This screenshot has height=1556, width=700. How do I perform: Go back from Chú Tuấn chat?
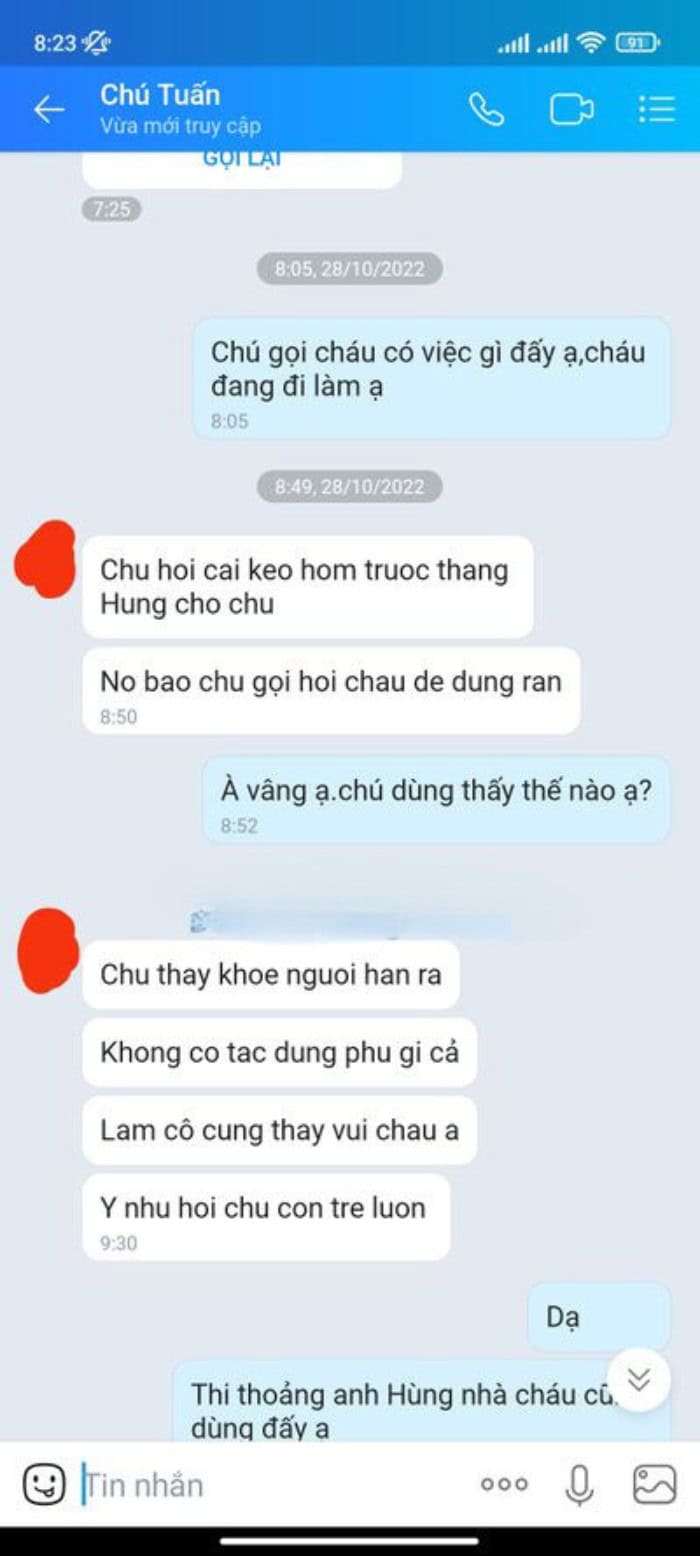[x=48, y=110]
